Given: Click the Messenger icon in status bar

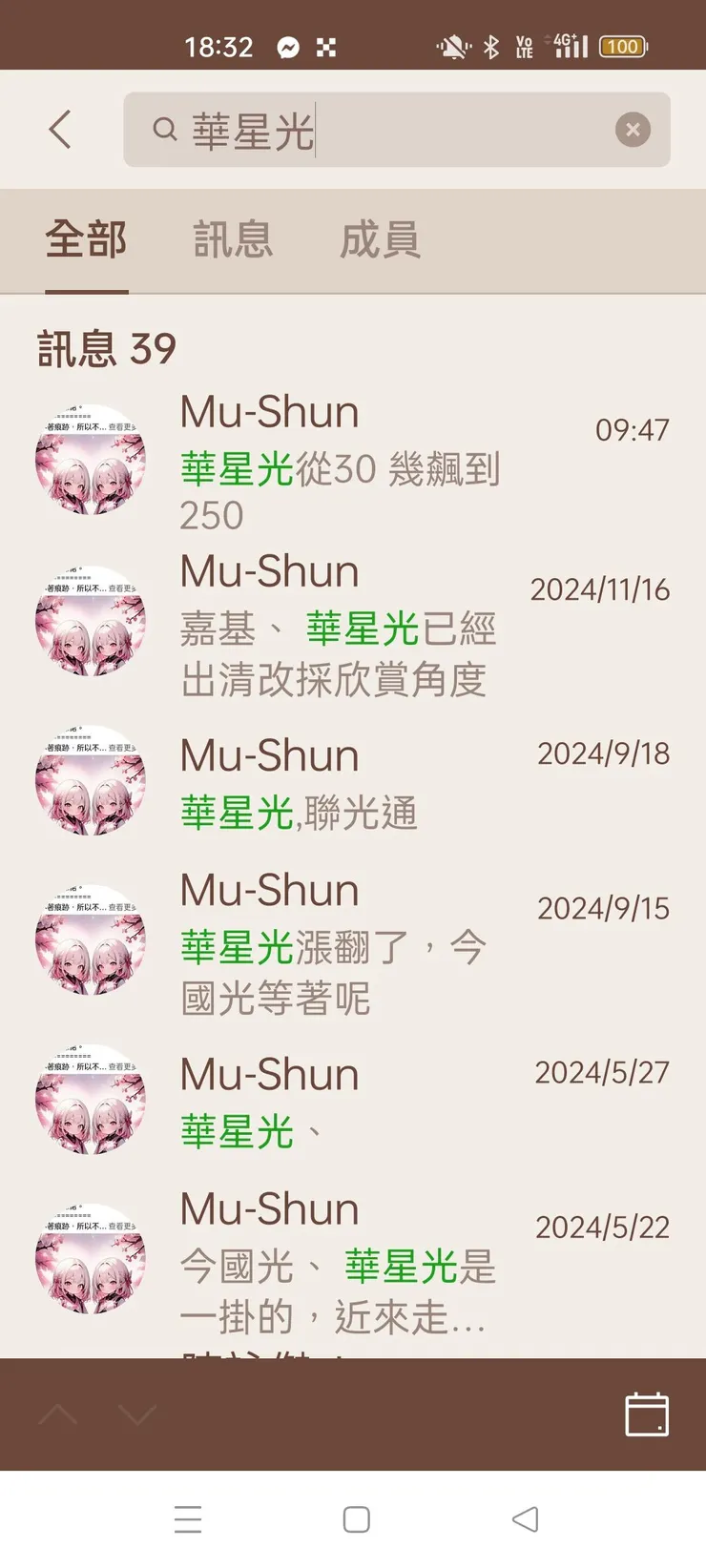Looking at the screenshot, I should [287, 46].
